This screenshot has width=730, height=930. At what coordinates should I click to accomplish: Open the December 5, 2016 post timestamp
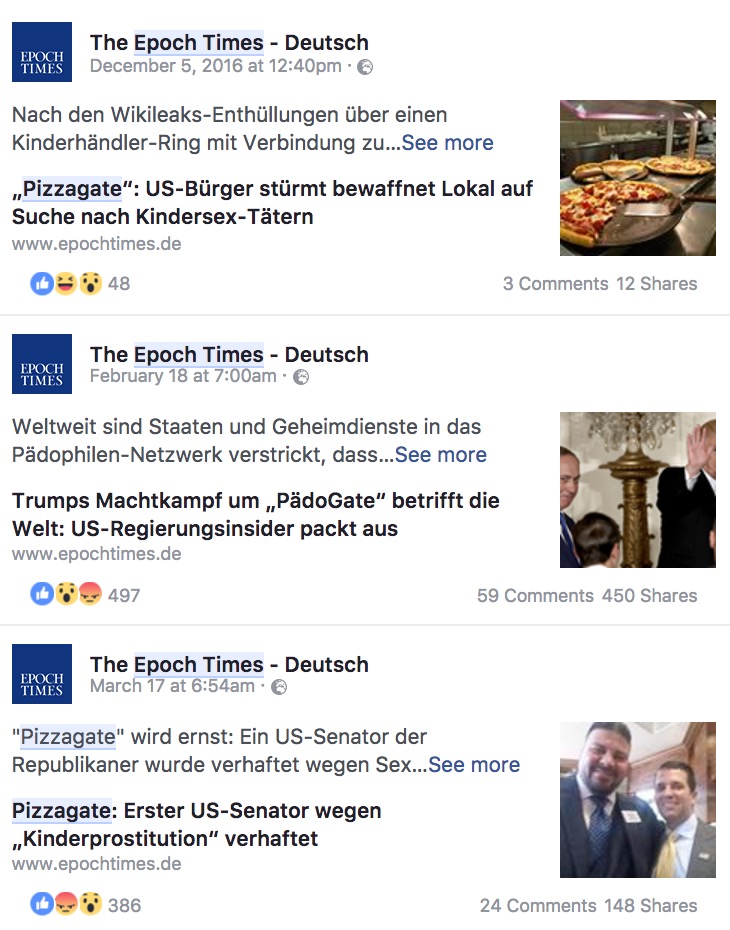[x=215, y=66]
